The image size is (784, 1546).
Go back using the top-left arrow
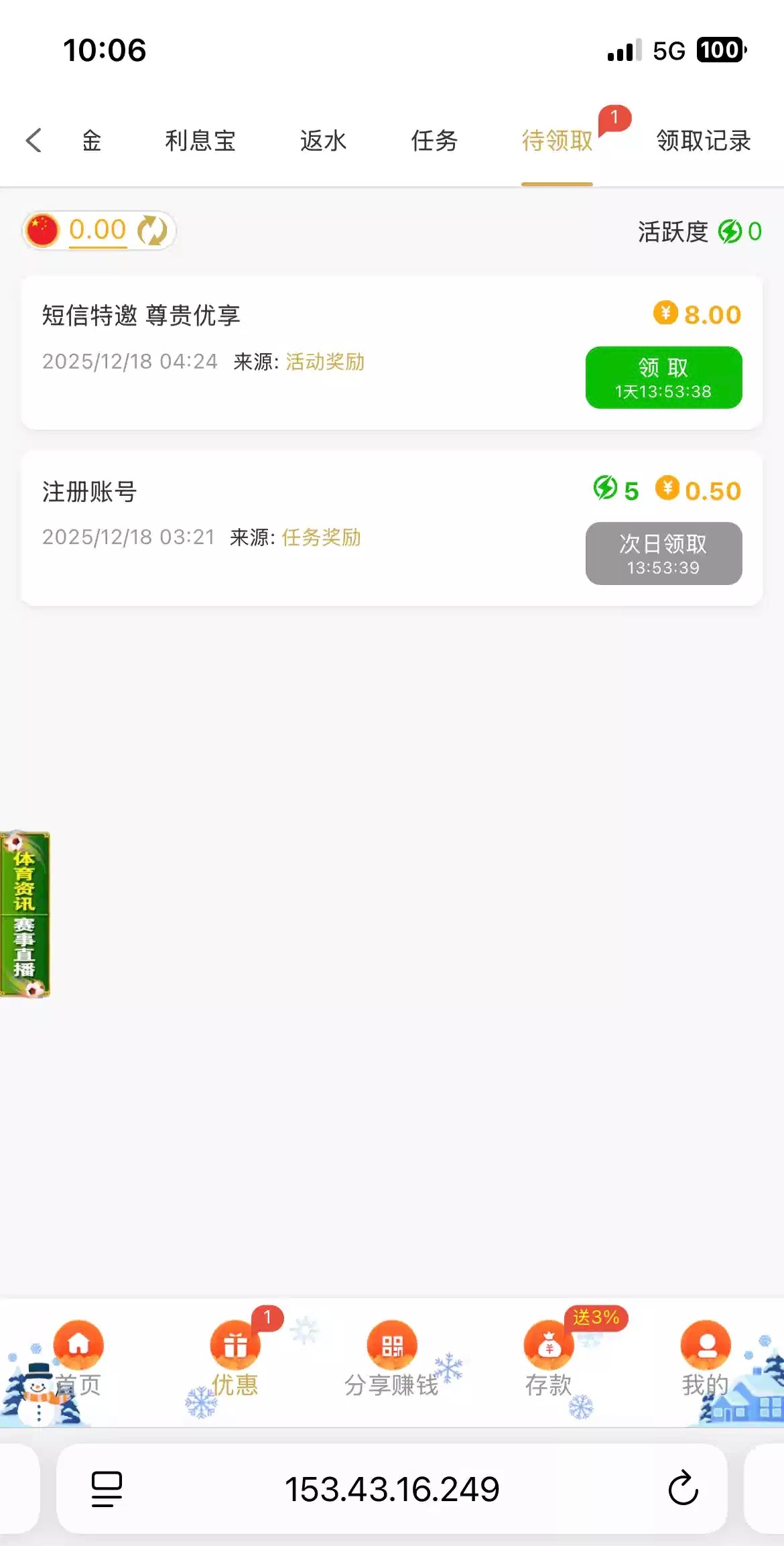tap(34, 141)
